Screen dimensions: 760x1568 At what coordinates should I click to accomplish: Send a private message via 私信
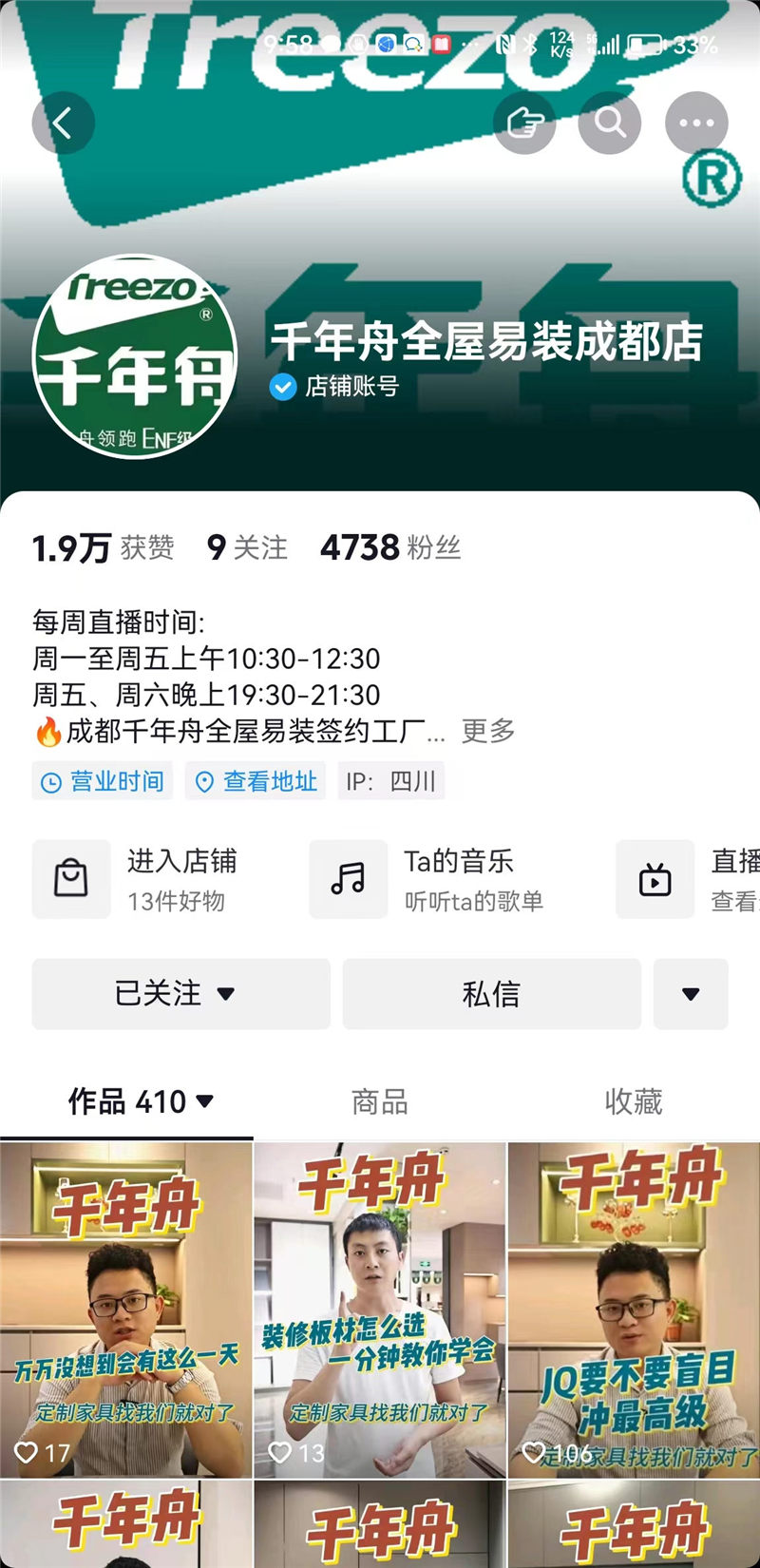tap(491, 994)
